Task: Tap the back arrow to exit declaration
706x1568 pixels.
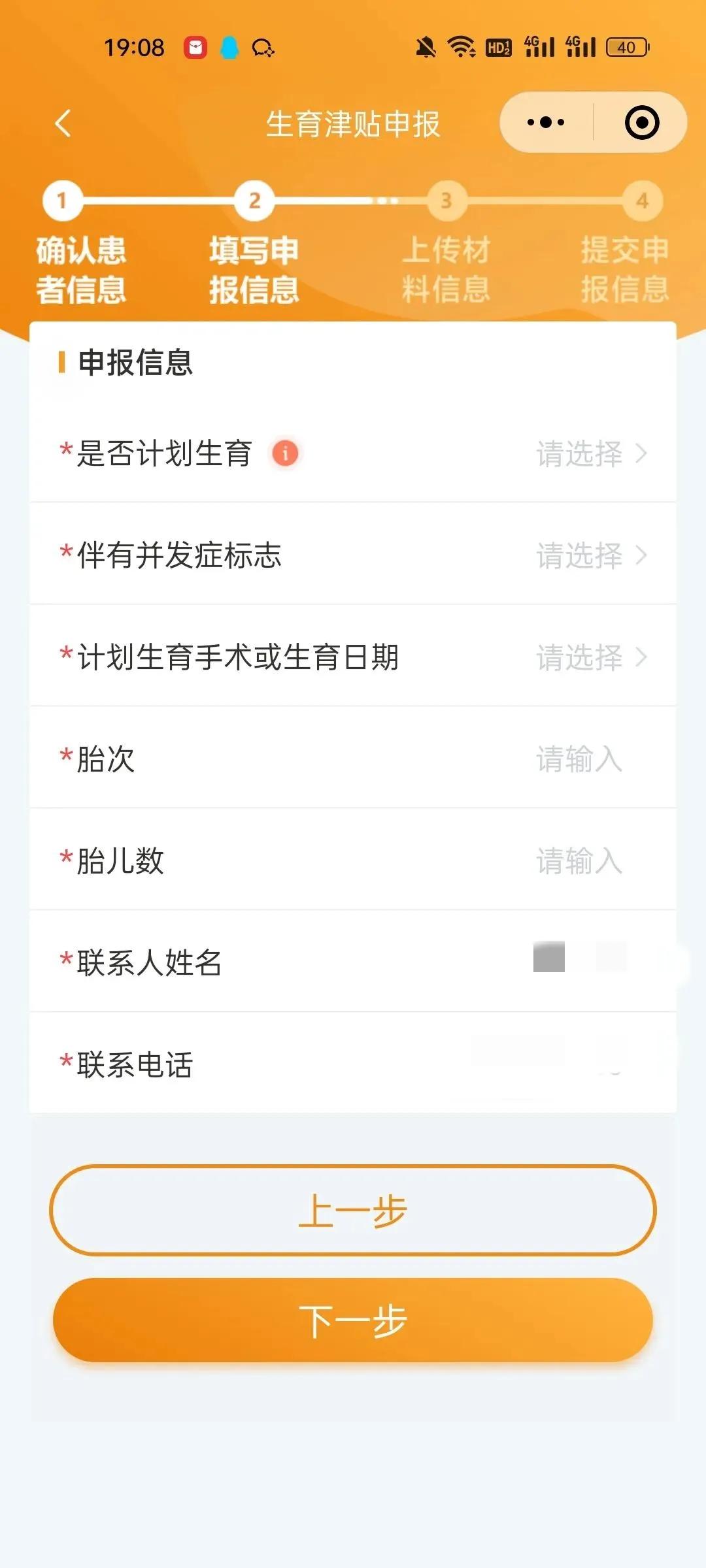Action: pyautogui.click(x=63, y=123)
